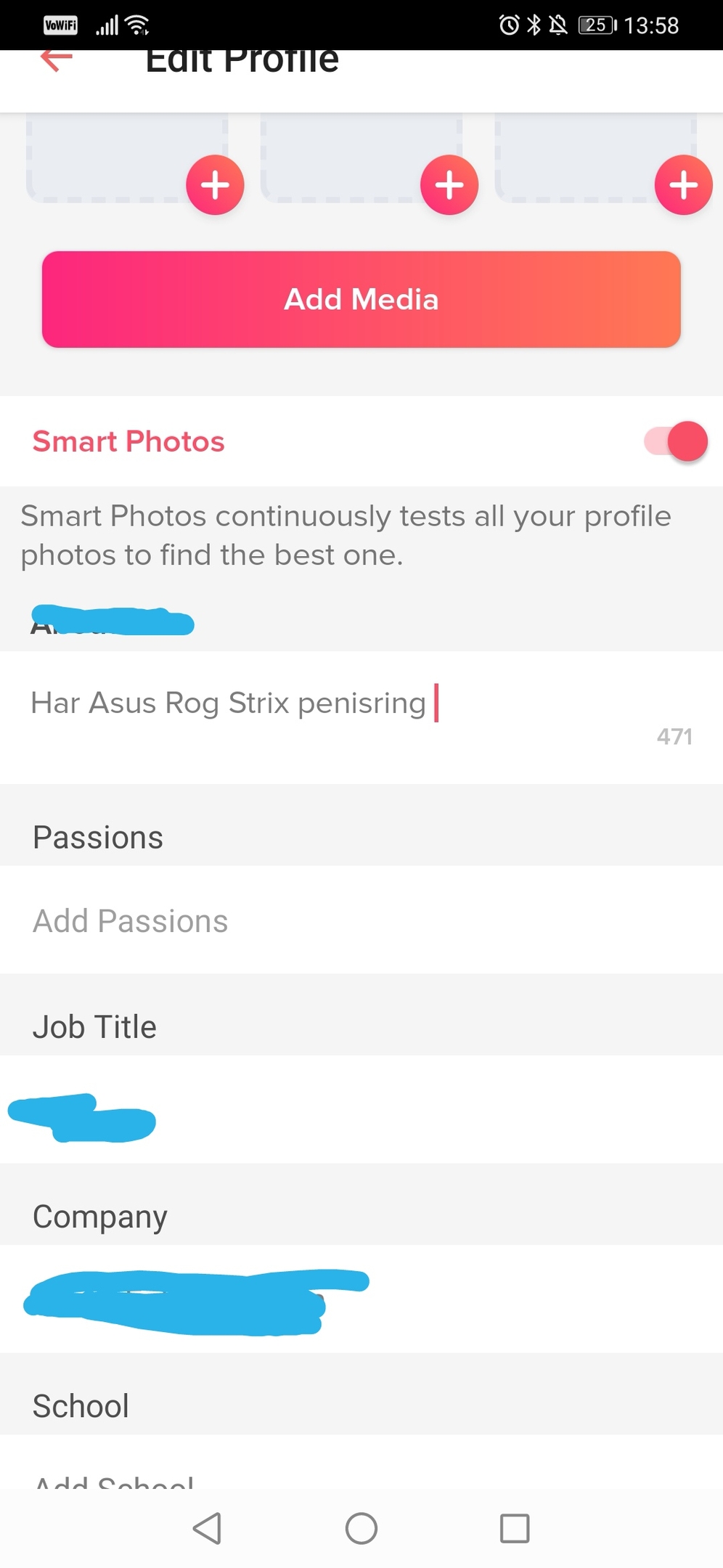
Task: Add a photo to the last empty slot
Action: (x=683, y=185)
